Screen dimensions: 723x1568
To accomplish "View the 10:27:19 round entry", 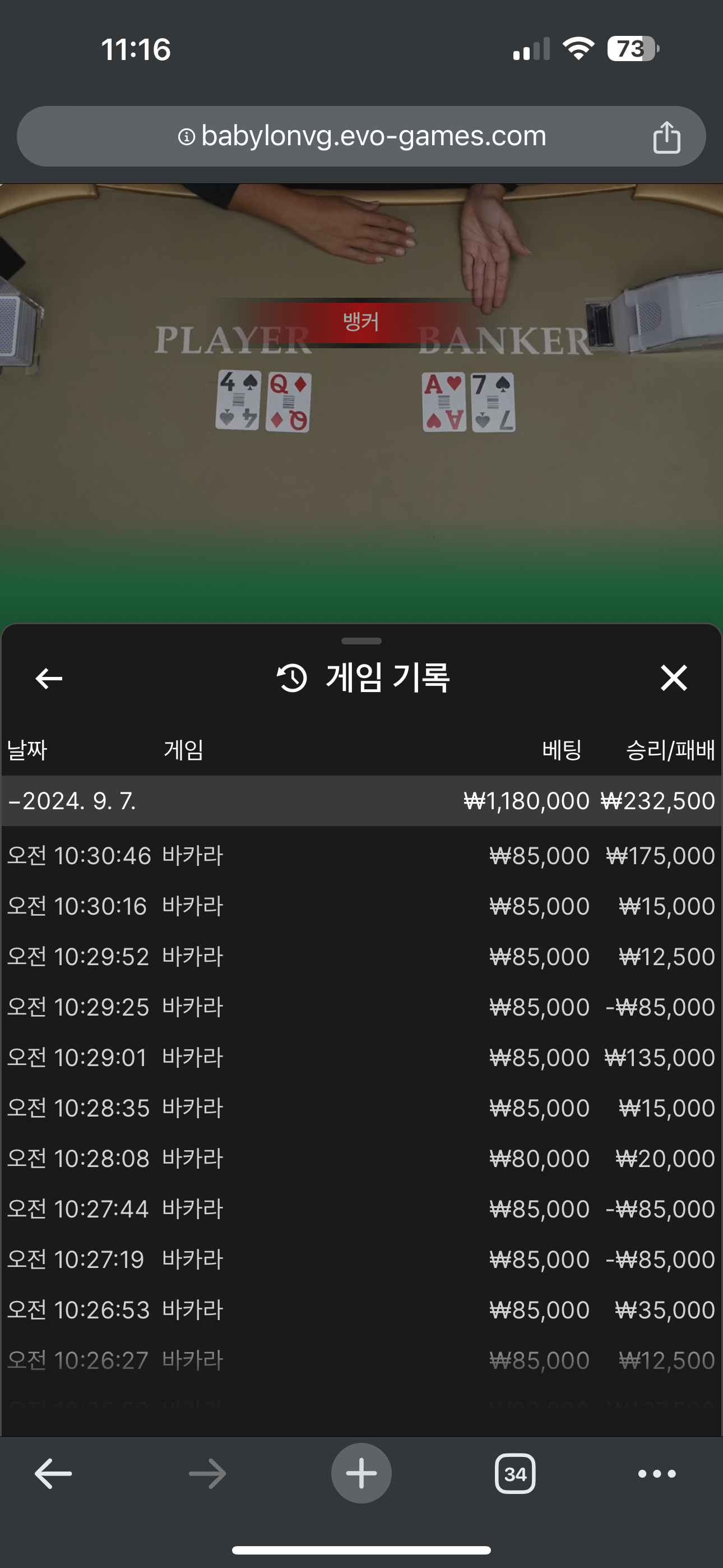I will click(x=361, y=1260).
